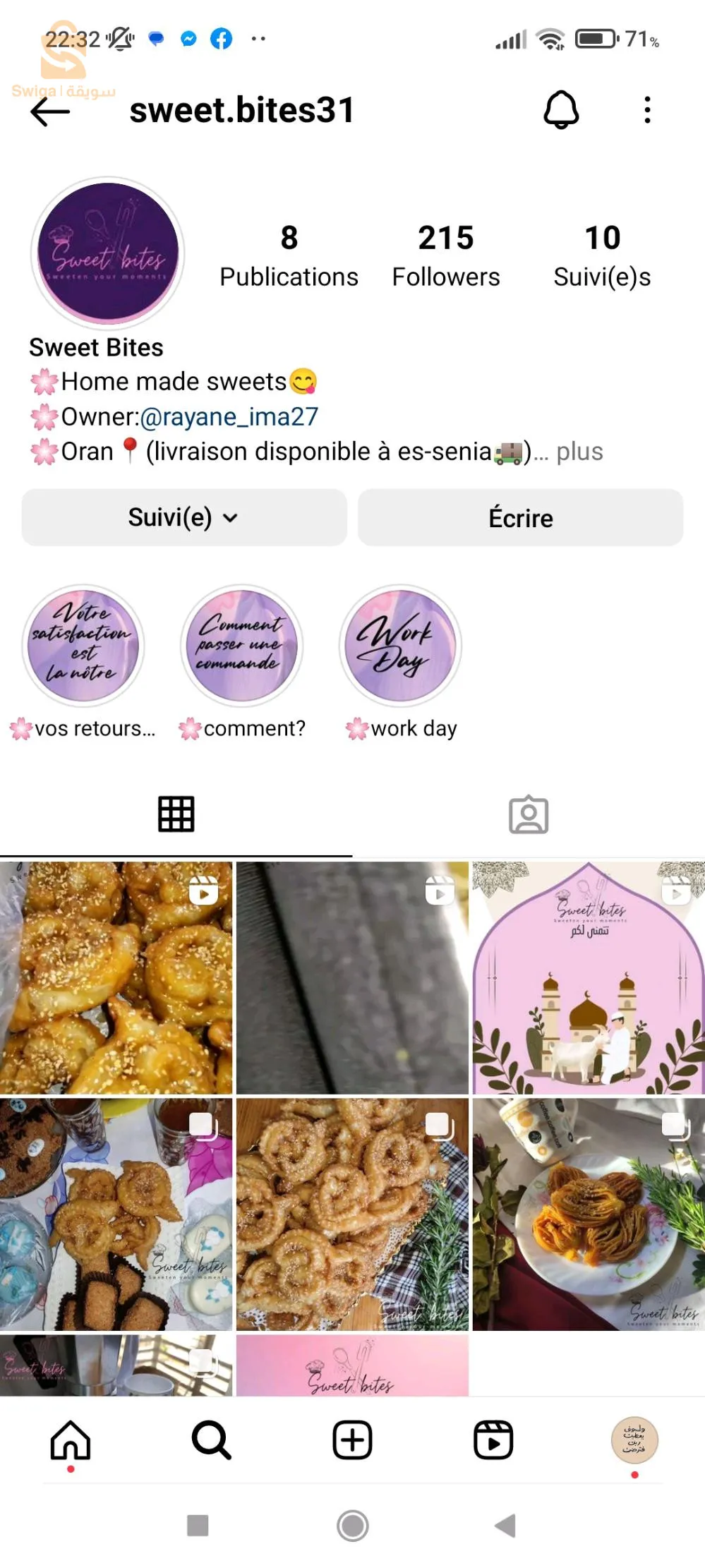Expand the Suivi(e) following dropdown

[x=183, y=518]
